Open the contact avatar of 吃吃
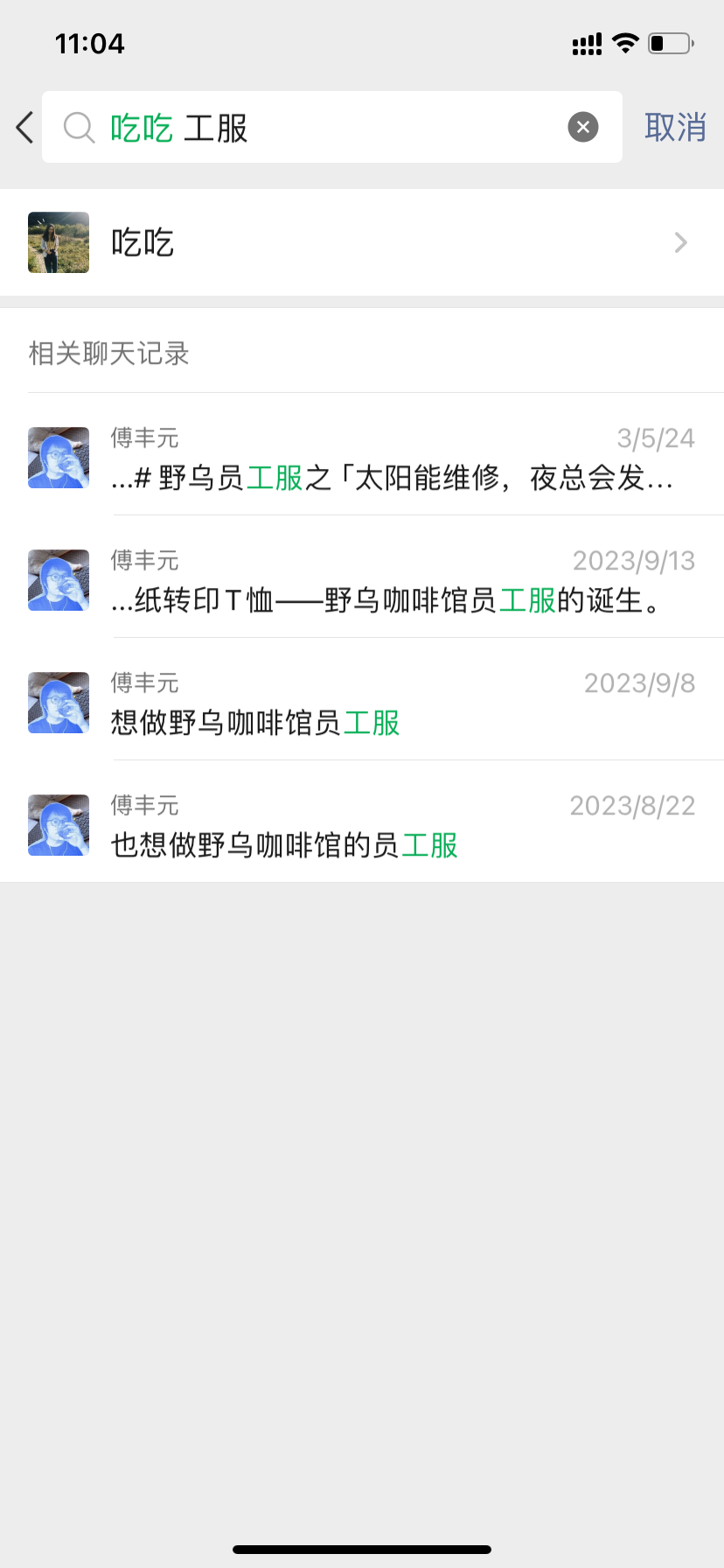 58,242
